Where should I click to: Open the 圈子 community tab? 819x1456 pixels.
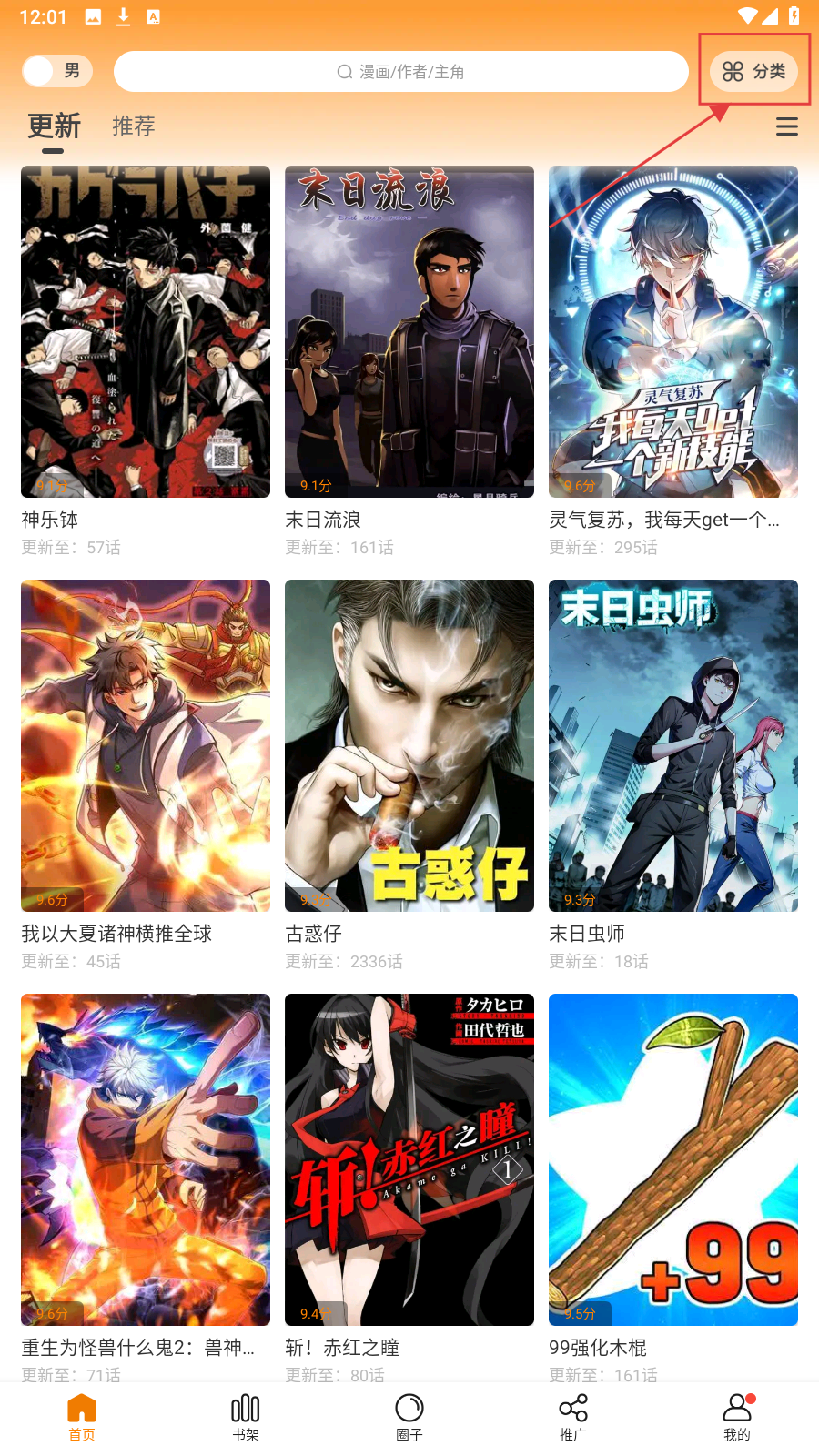tap(409, 1417)
